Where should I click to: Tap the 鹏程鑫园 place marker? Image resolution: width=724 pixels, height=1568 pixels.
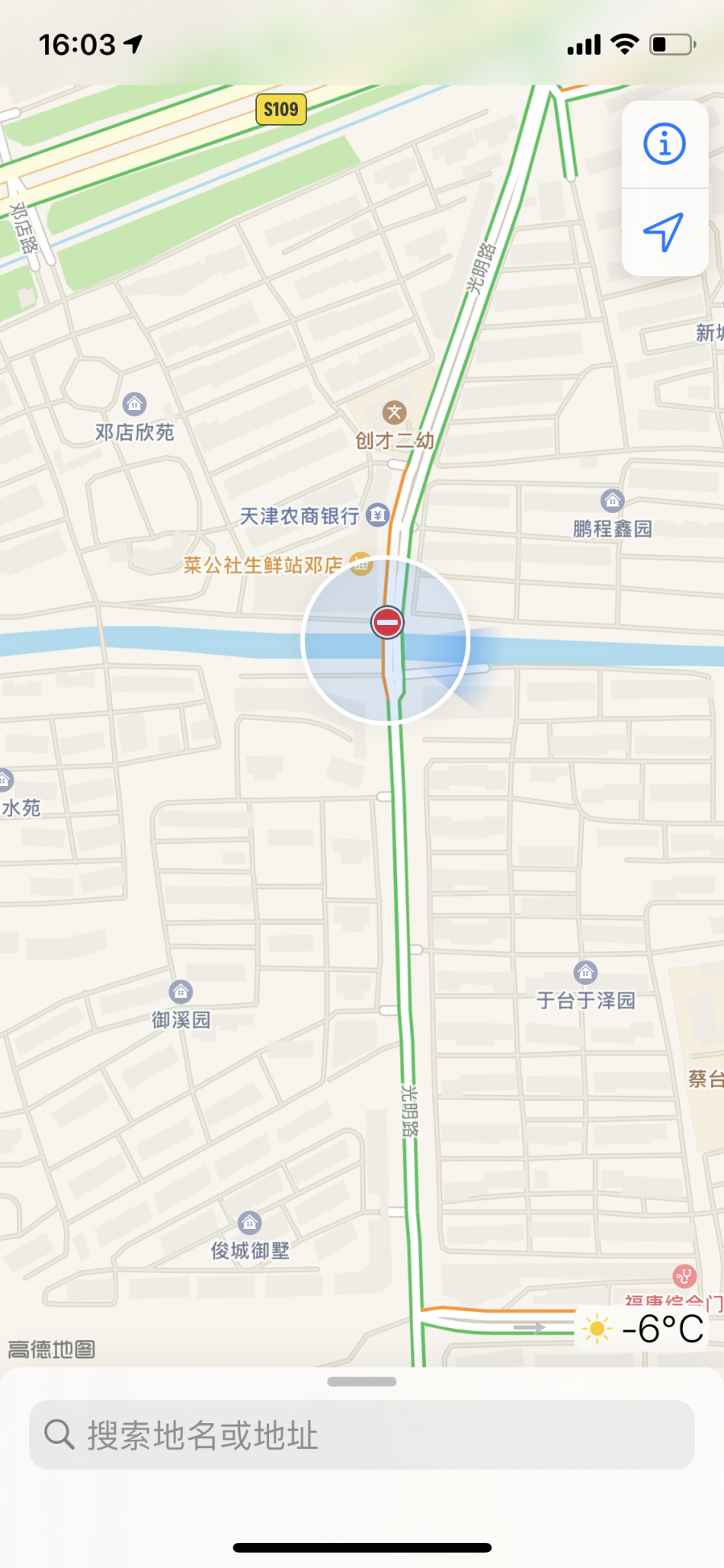[x=612, y=501]
